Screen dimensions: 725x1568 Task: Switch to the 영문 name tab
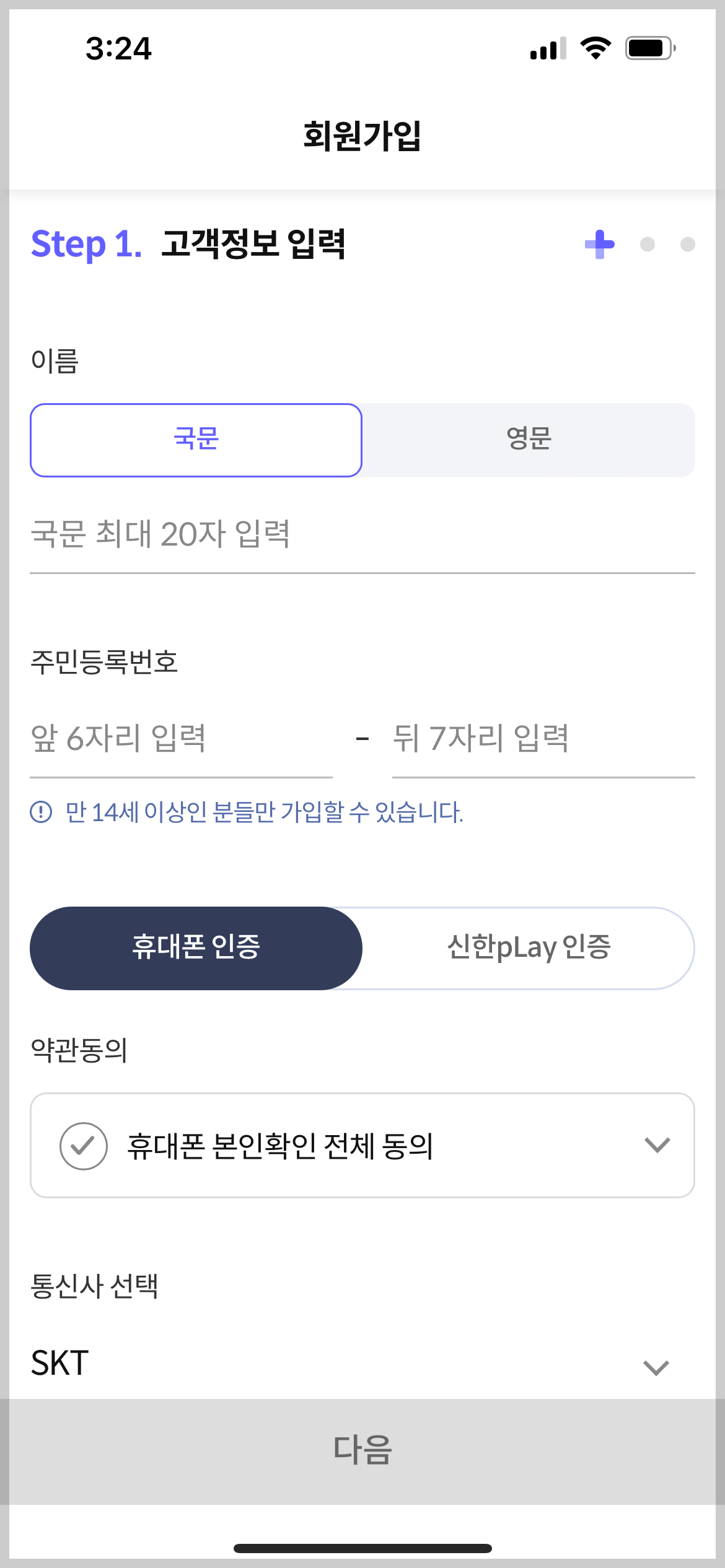(529, 440)
